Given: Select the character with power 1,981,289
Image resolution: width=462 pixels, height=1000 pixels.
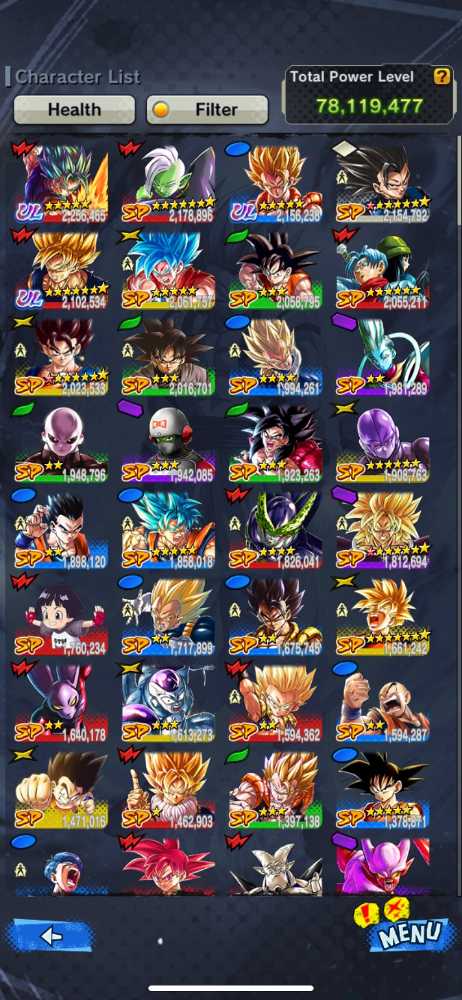Looking at the screenshot, I should coord(383,356).
